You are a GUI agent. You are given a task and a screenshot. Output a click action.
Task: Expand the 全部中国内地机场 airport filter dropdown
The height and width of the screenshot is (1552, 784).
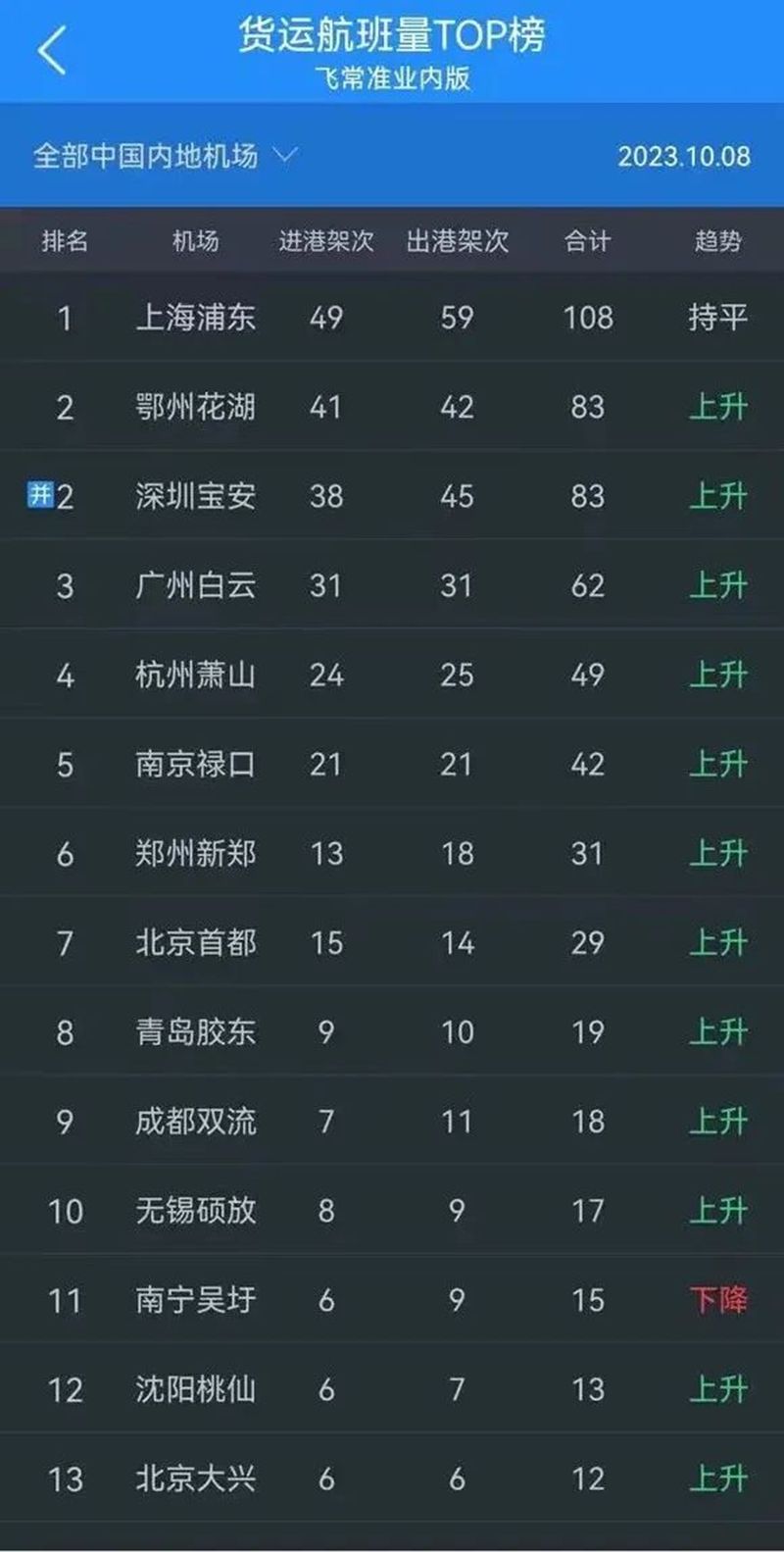(x=165, y=156)
